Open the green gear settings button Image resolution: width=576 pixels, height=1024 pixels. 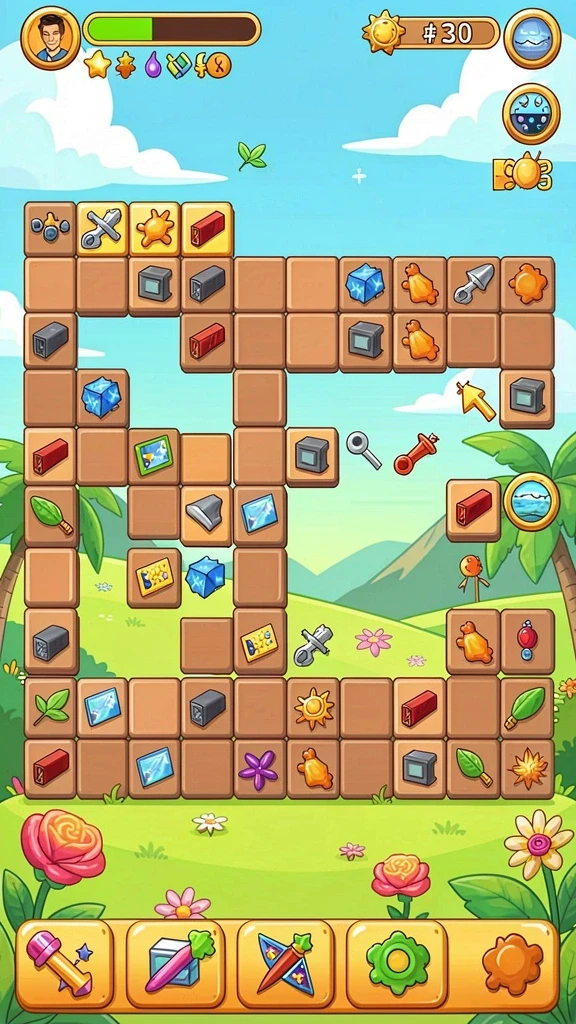pyautogui.click(x=396, y=964)
